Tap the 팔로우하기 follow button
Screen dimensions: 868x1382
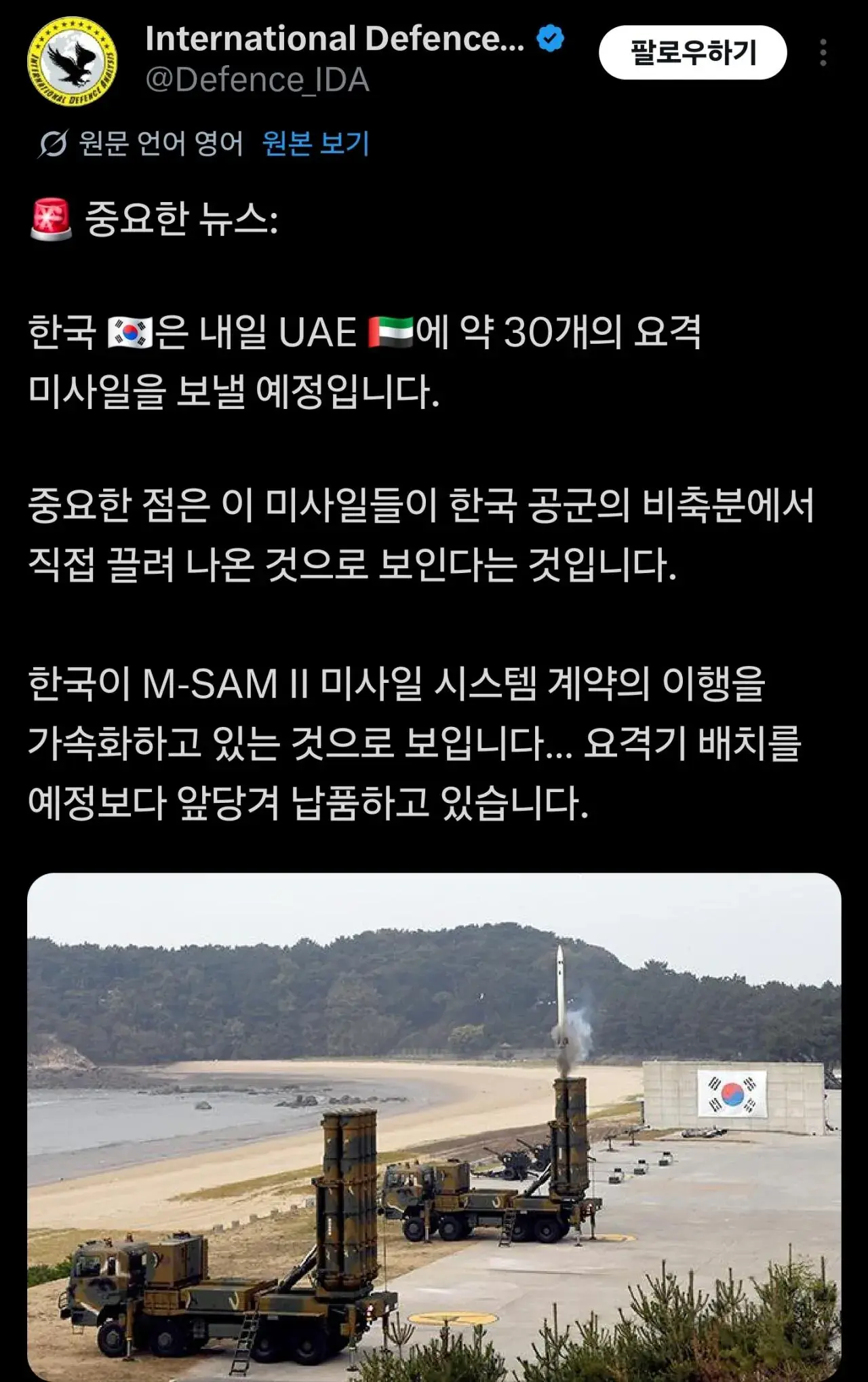[692, 53]
